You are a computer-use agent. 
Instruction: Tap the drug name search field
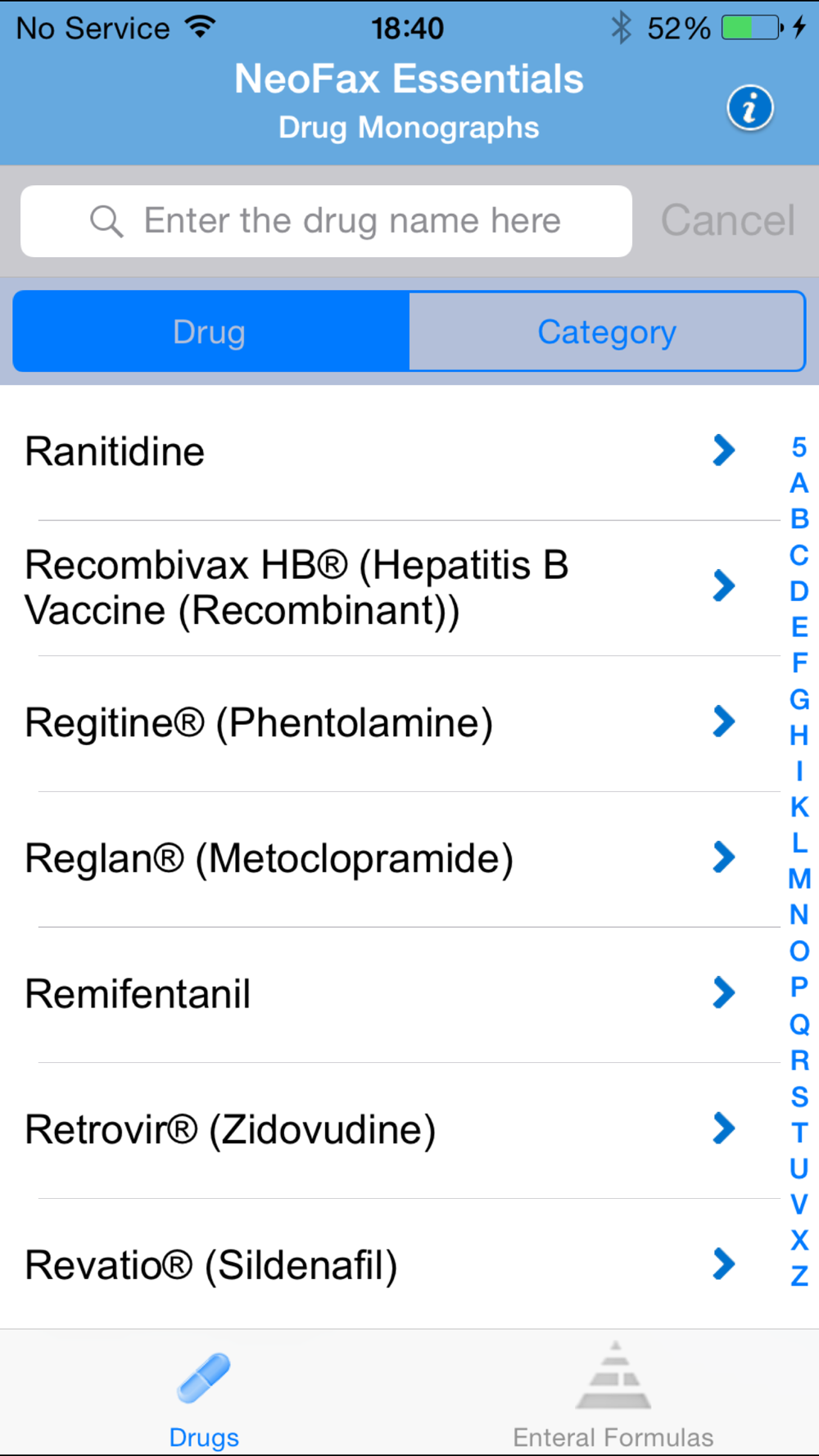[326, 221]
